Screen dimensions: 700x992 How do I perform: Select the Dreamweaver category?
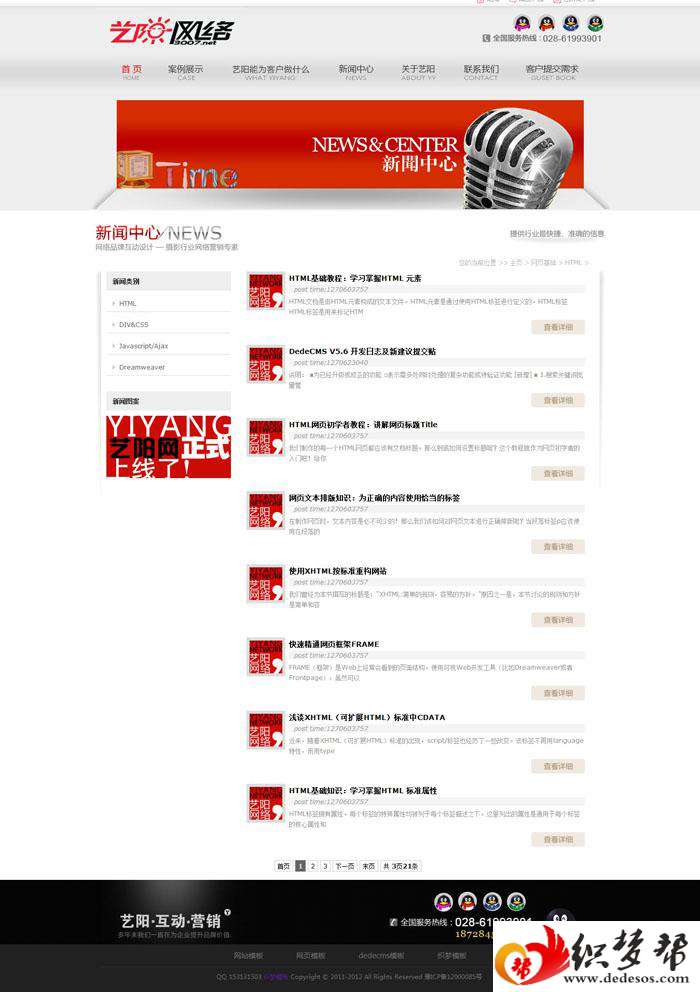(141, 367)
